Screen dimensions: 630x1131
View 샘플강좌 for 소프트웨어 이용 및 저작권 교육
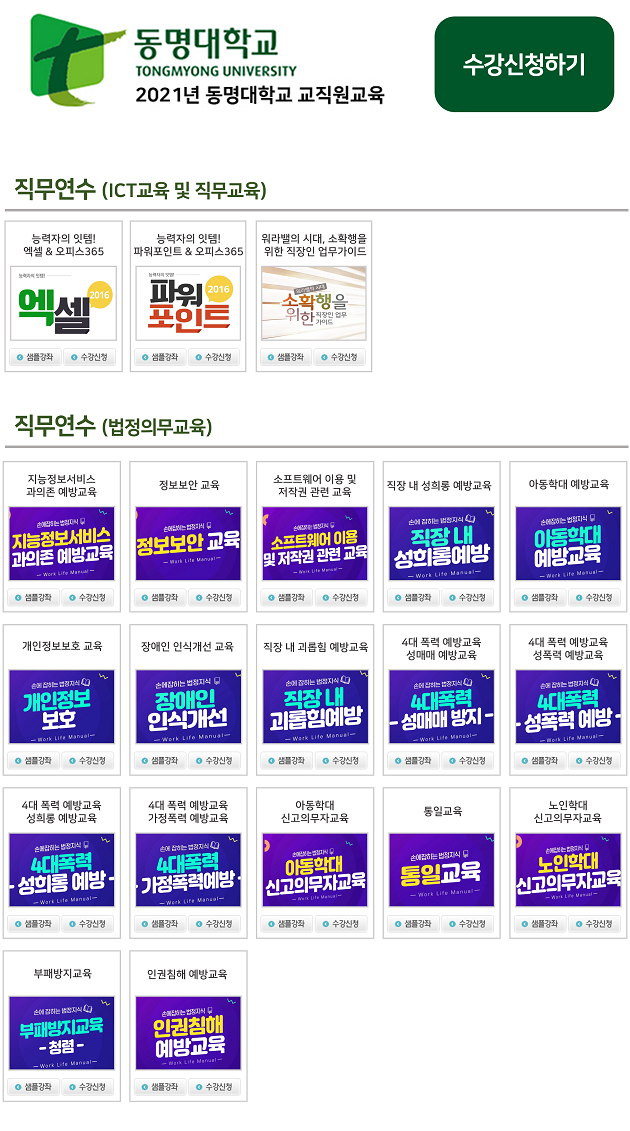click(x=287, y=597)
